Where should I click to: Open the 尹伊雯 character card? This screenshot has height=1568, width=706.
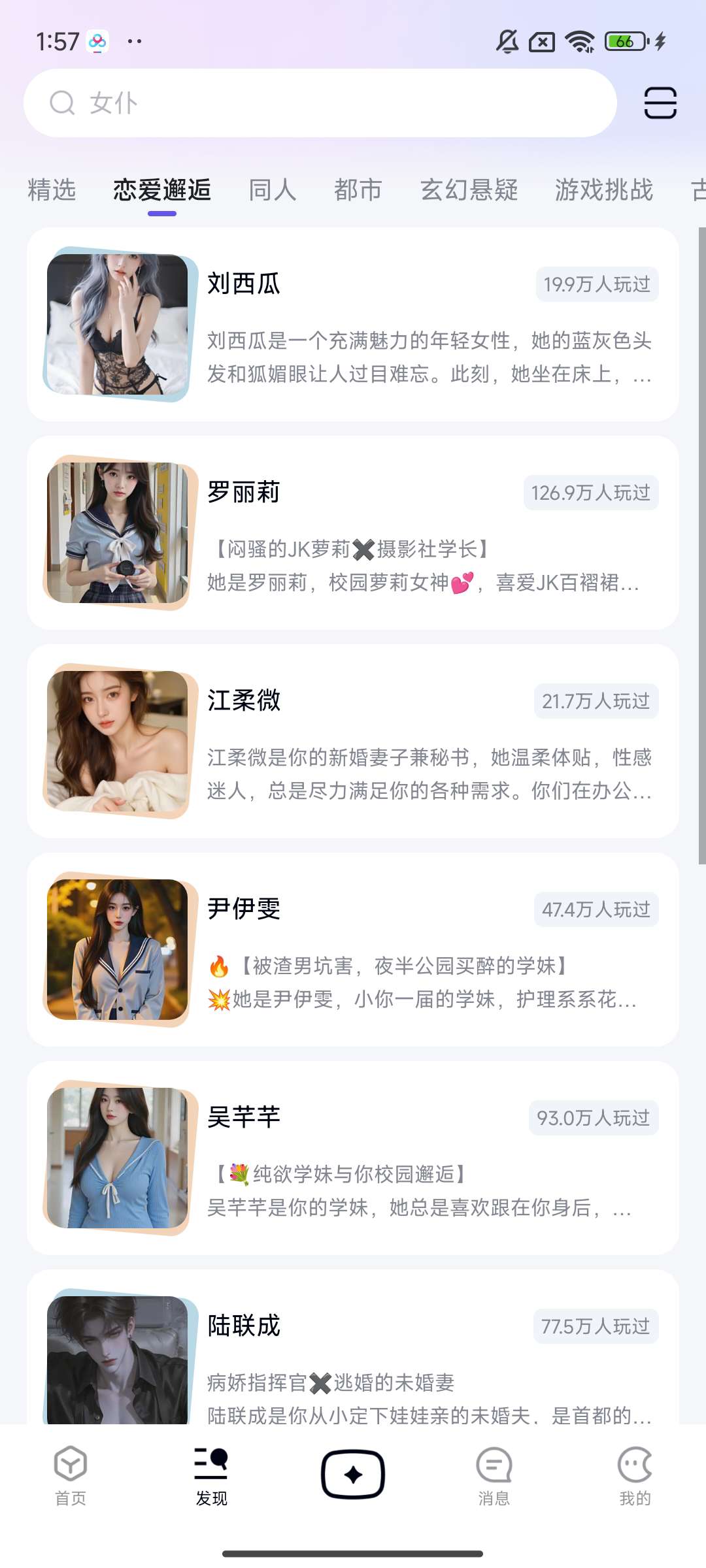coord(353,949)
